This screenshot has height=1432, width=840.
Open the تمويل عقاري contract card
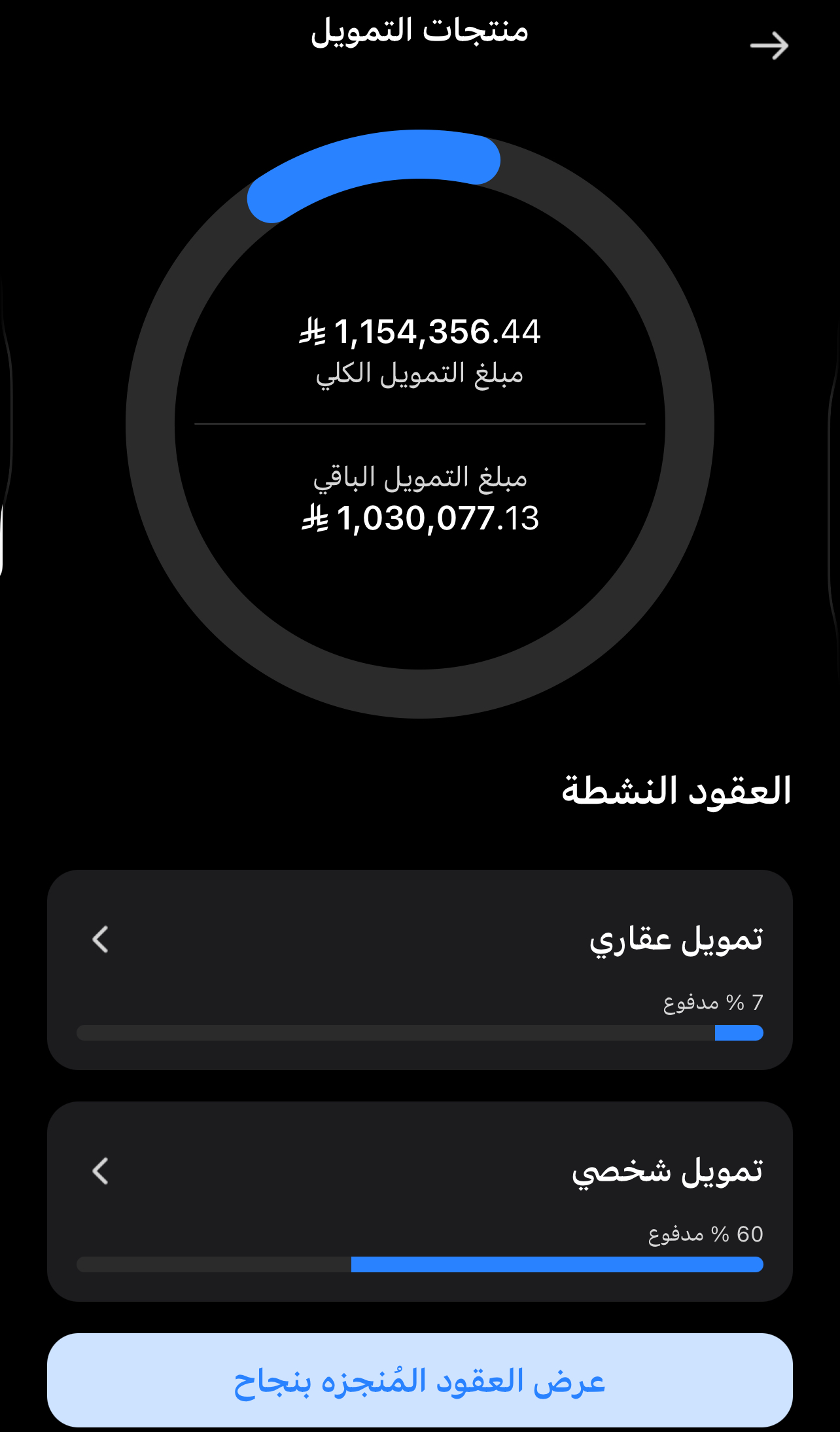click(x=419, y=969)
